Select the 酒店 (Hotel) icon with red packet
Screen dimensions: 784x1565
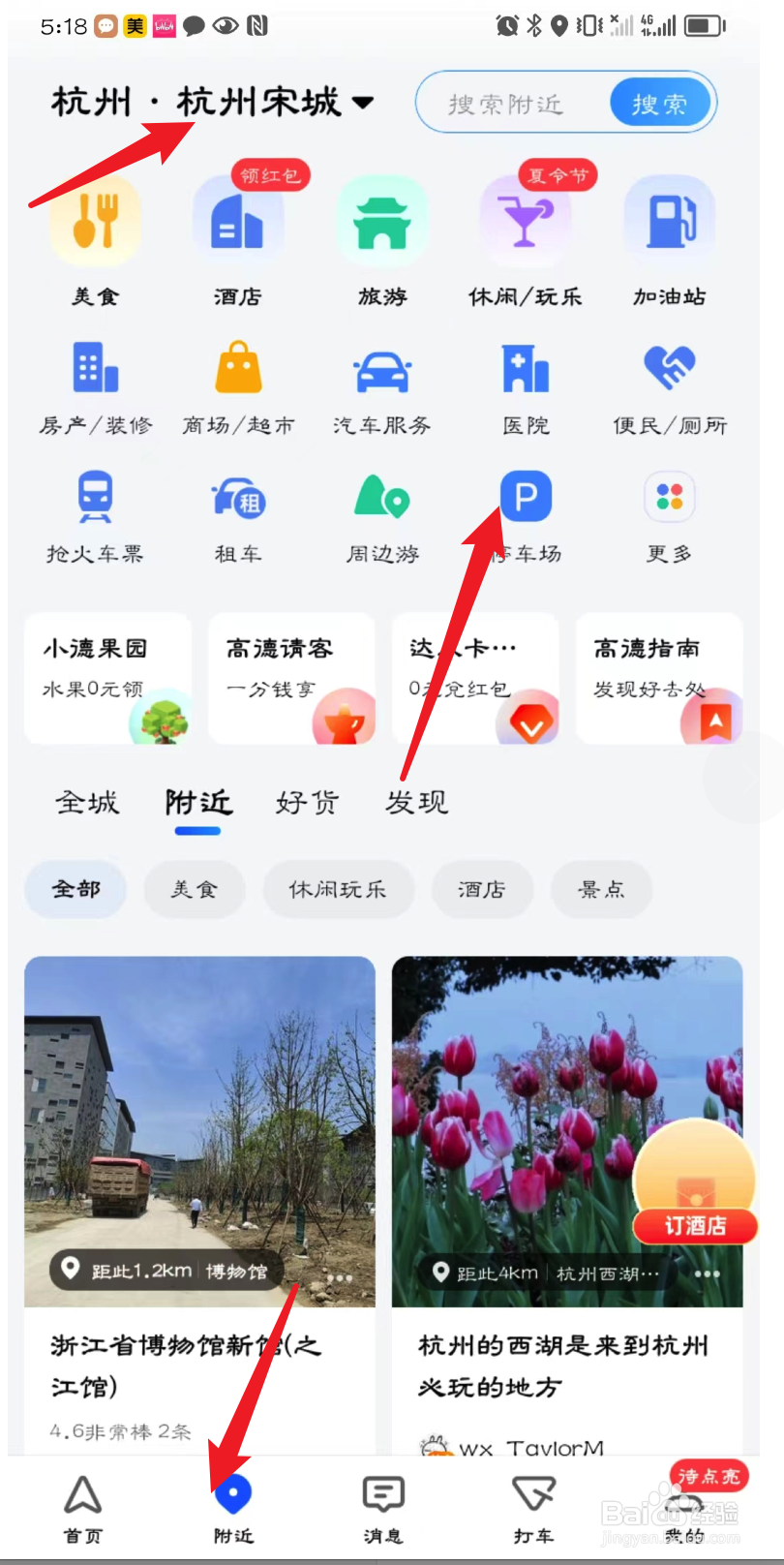238,221
